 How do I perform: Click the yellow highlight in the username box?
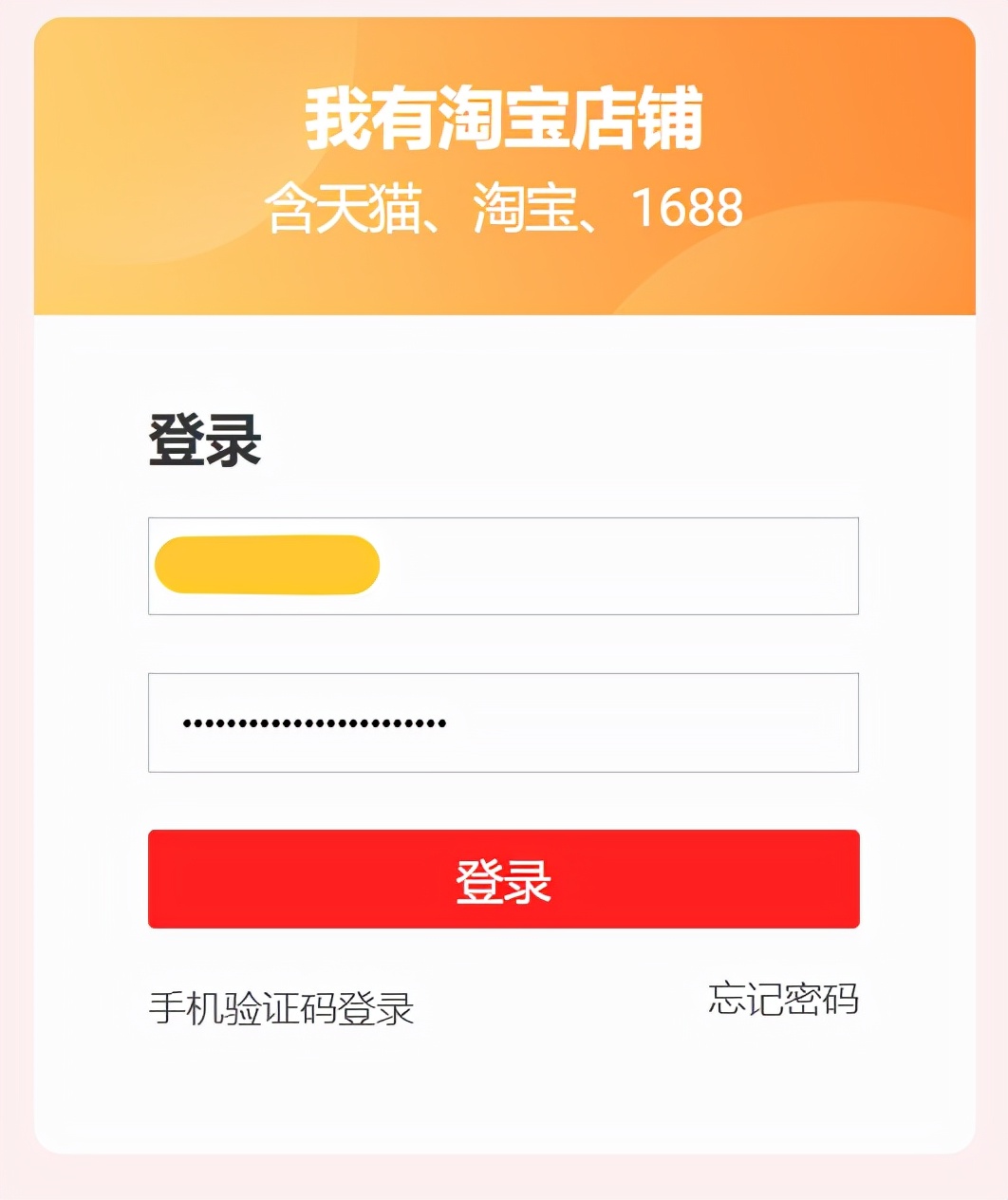point(266,565)
